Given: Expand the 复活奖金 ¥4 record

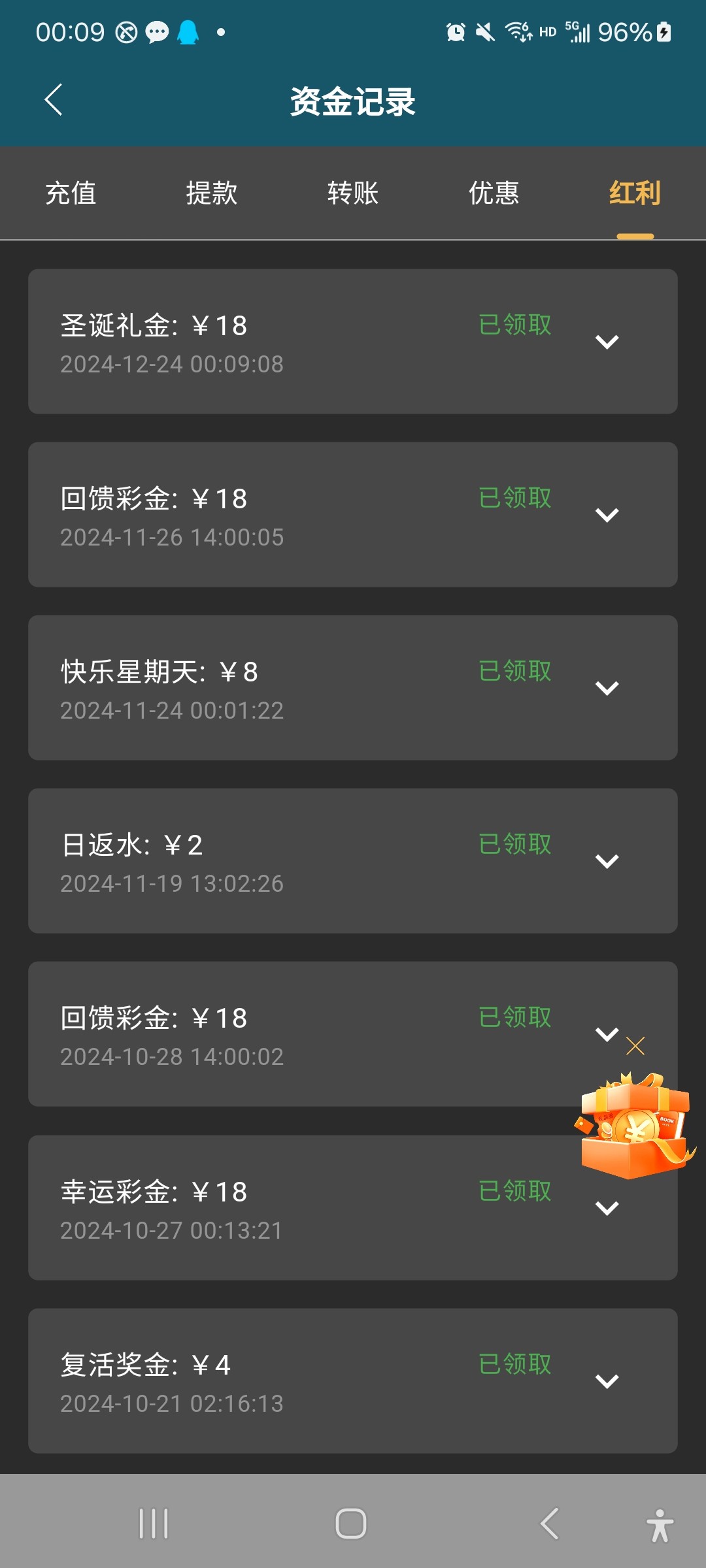Looking at the screenshot, I should coord(607,1381).
